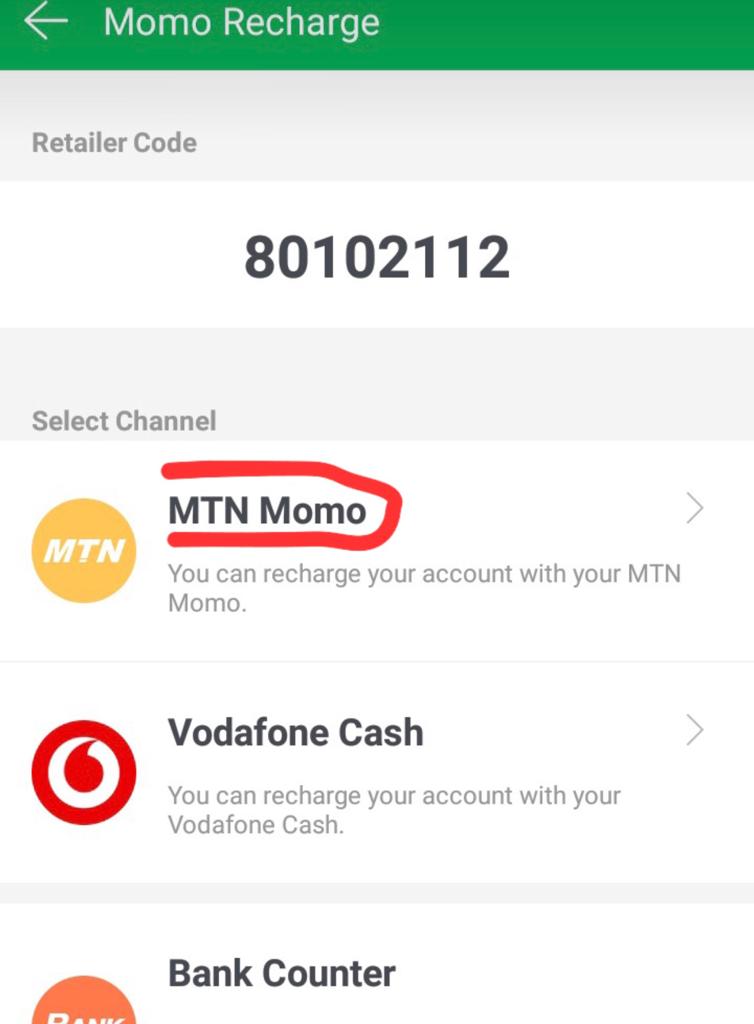This screenshot has height=1024, width=754.
Task: Choose Vodafone Cash as recharge channel
Action: 375,771
